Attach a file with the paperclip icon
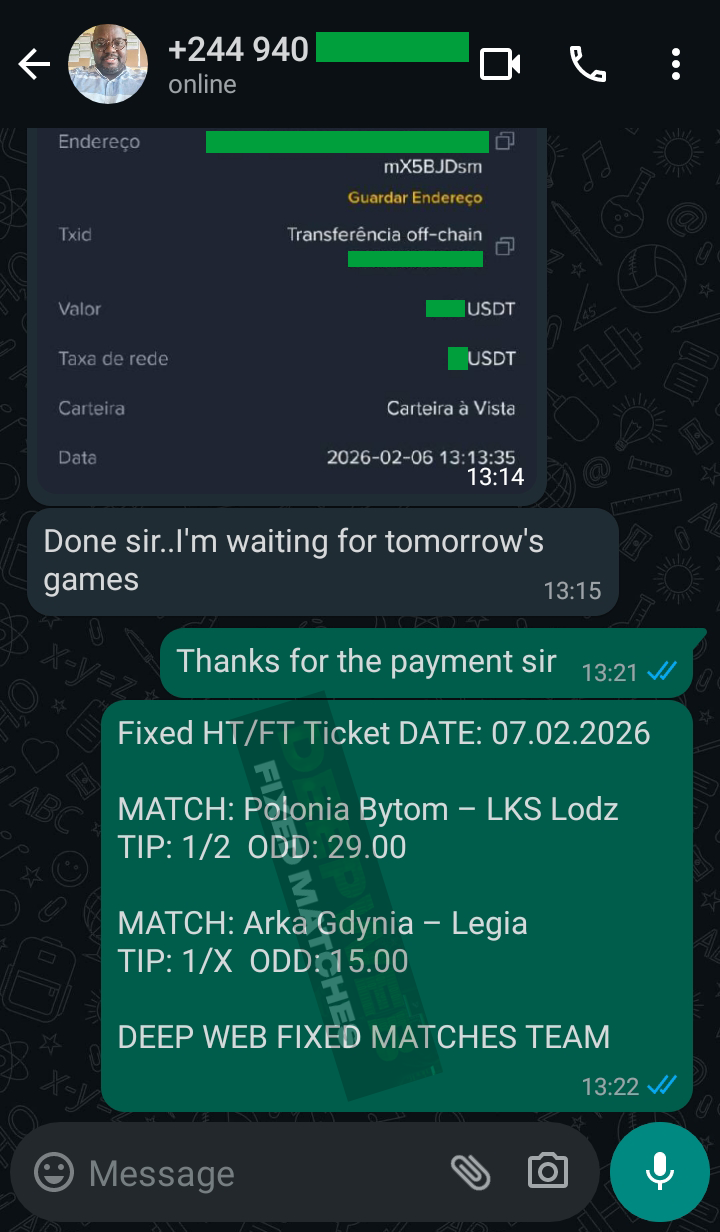 pos(472,1172)
